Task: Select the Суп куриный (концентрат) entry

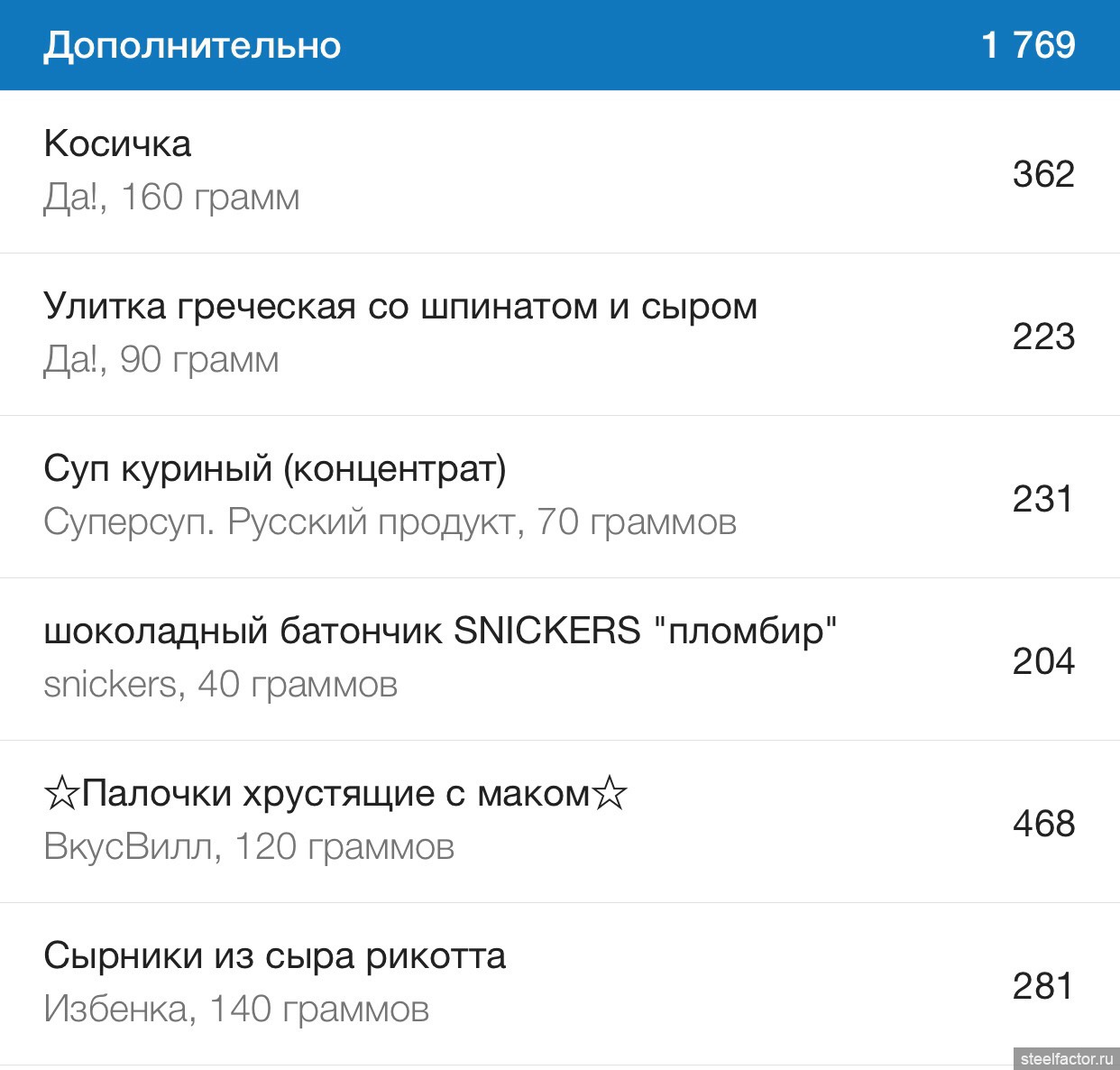Action: pos(274,470)
